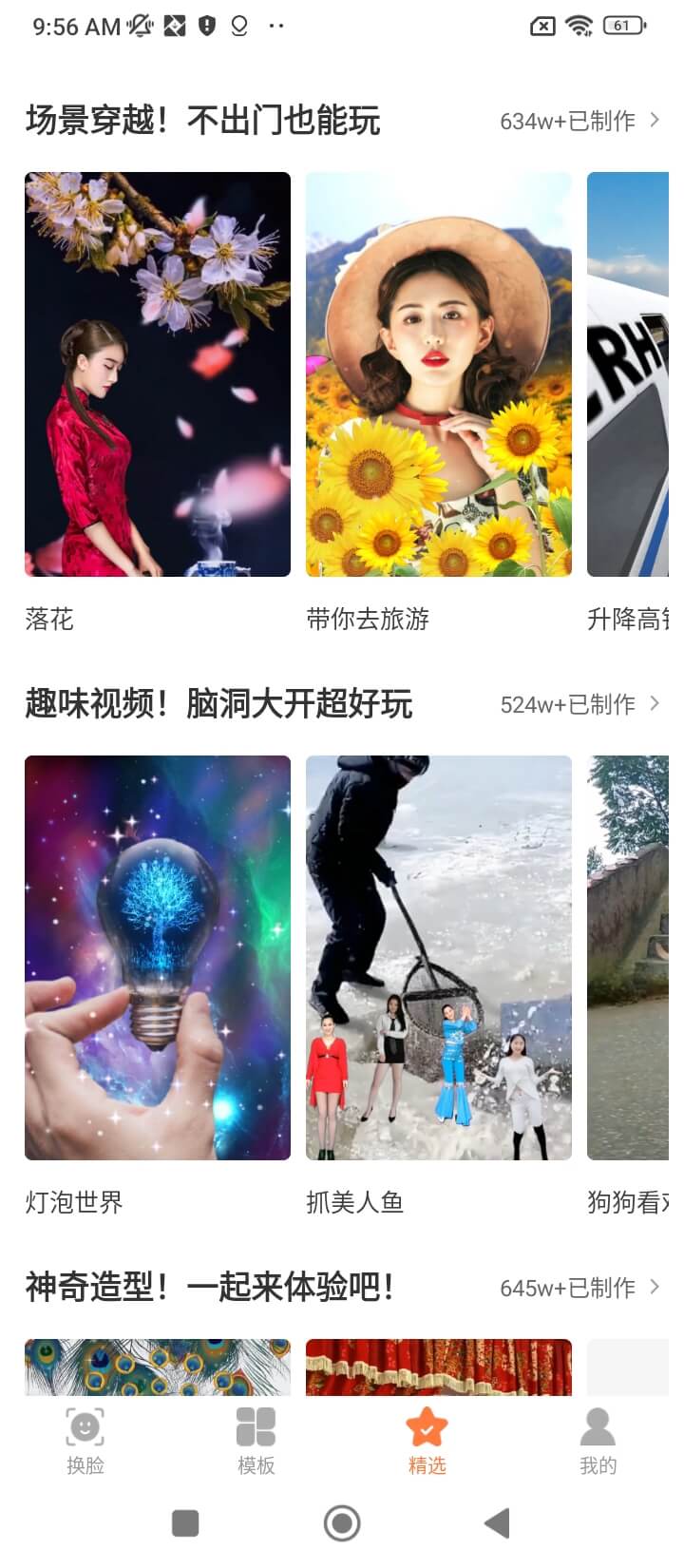The width and height of the screenshot is (684, 1568).
Task: Expand 场景穿越 section via 634w+已制作
Action: click(x=579, y=121)
